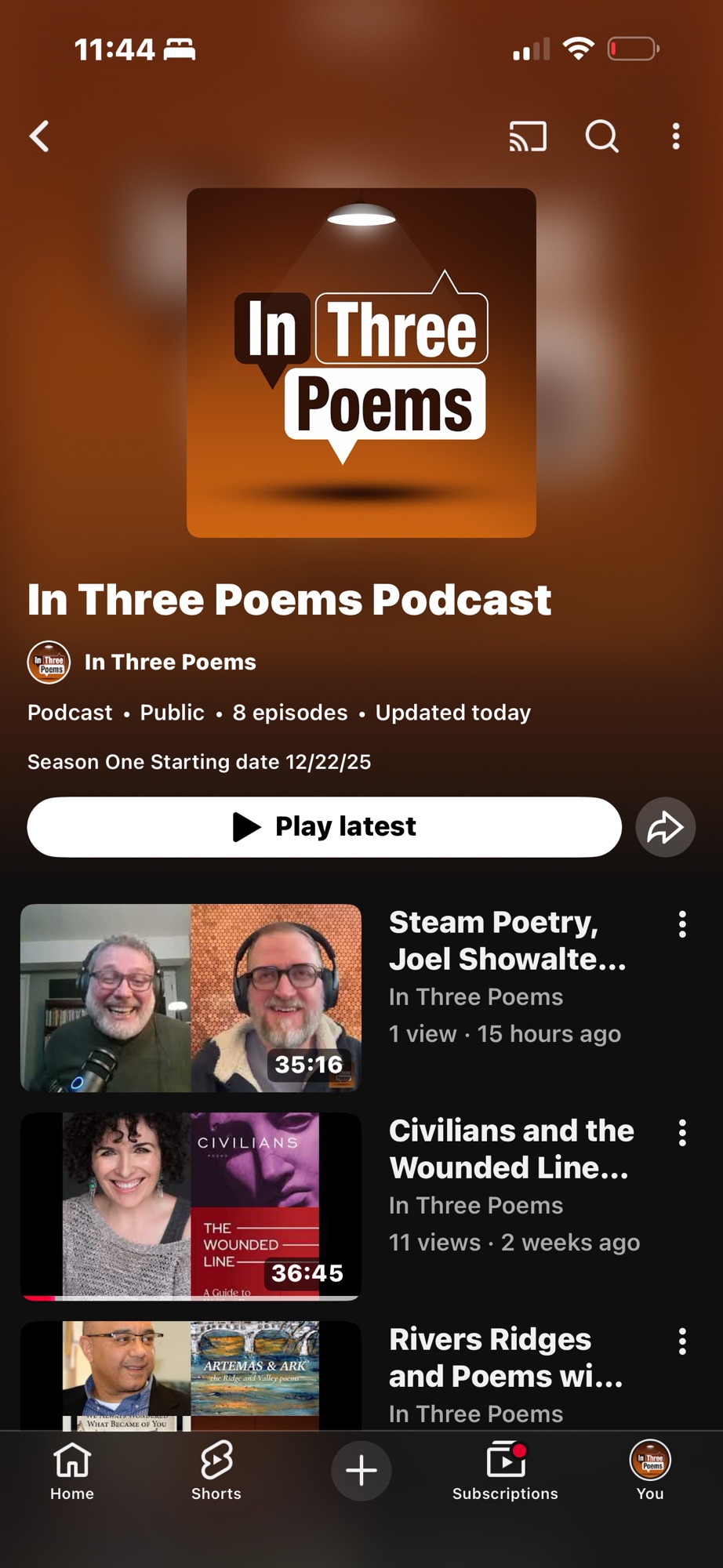Screen dimensions: 723x1568
Task: Go back to the previous screen
Action: [39, 136]
